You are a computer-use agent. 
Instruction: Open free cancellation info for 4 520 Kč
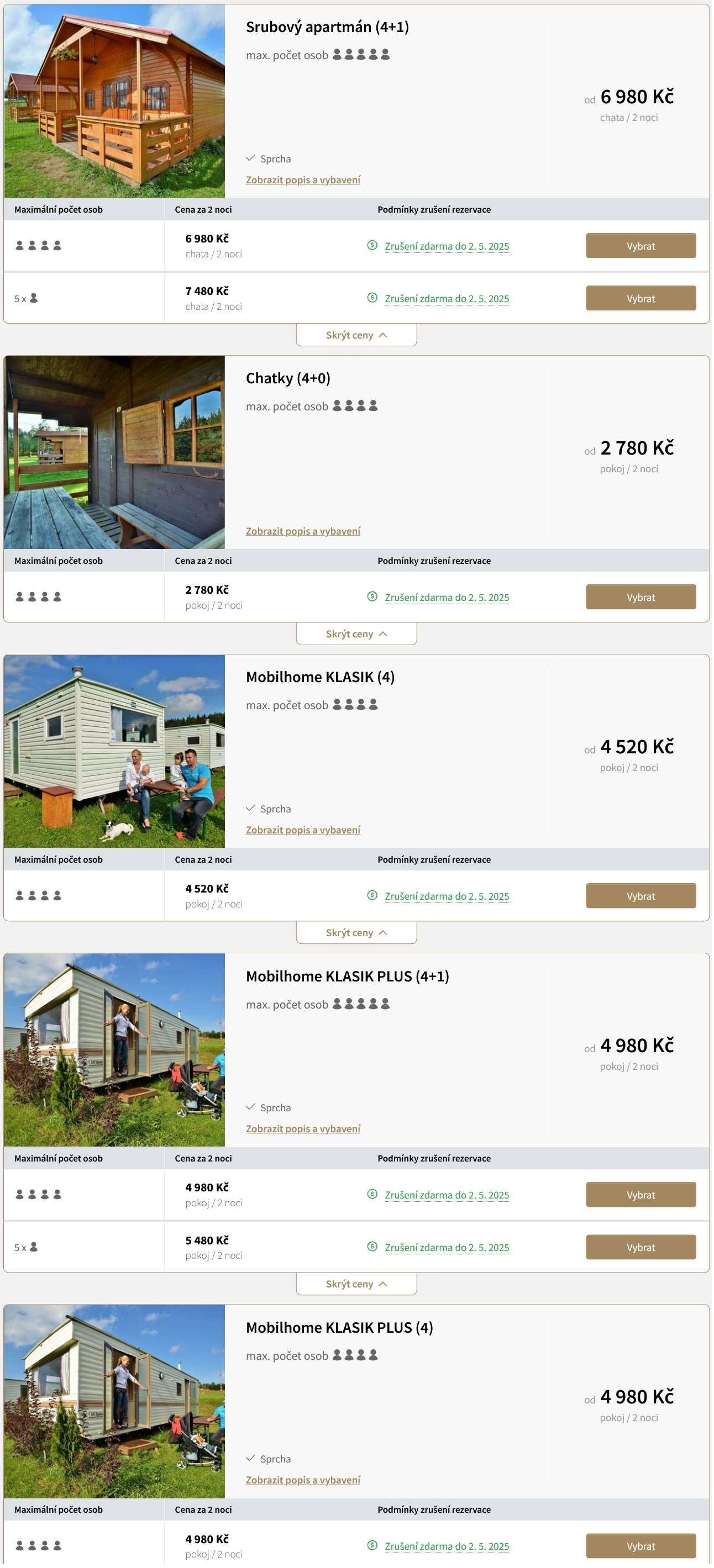(446, 896)
